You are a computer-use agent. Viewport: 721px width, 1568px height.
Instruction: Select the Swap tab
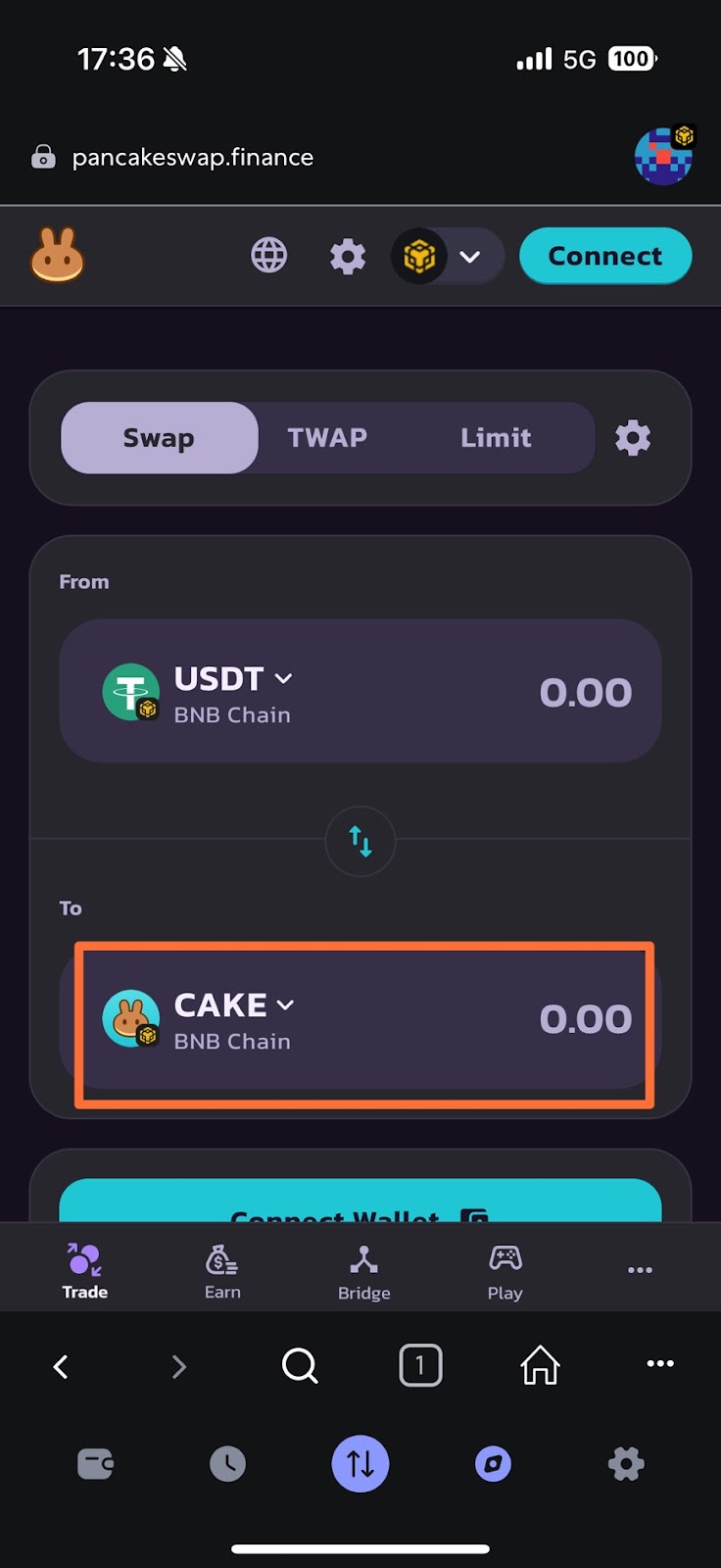[159, 438]
